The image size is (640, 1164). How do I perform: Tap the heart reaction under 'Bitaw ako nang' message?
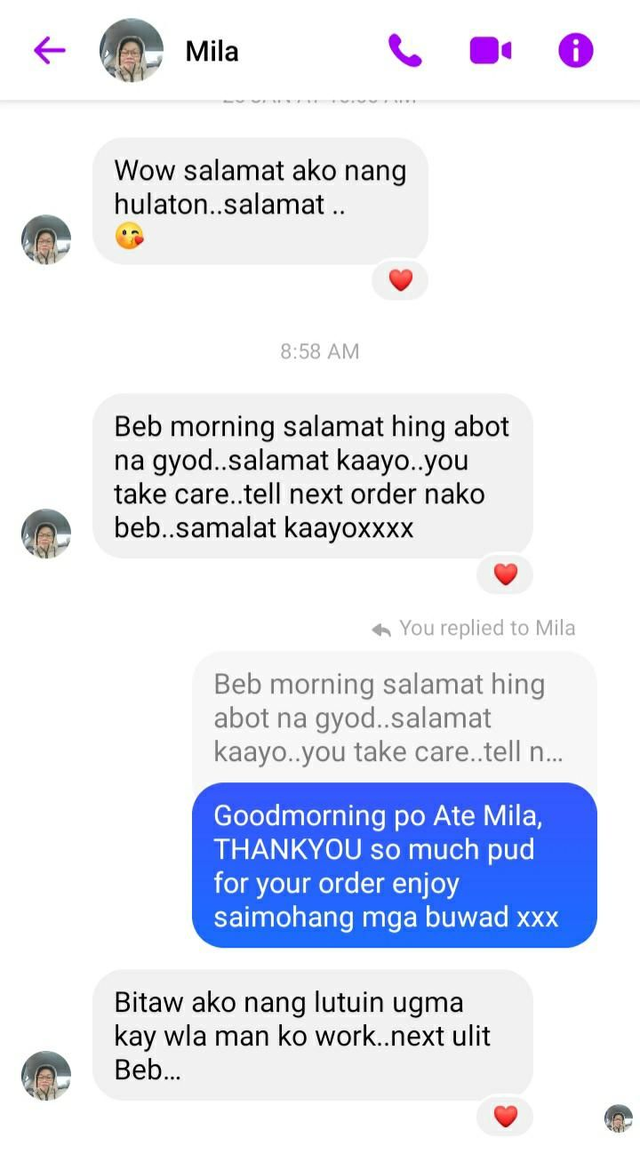tap(505, 1116)
